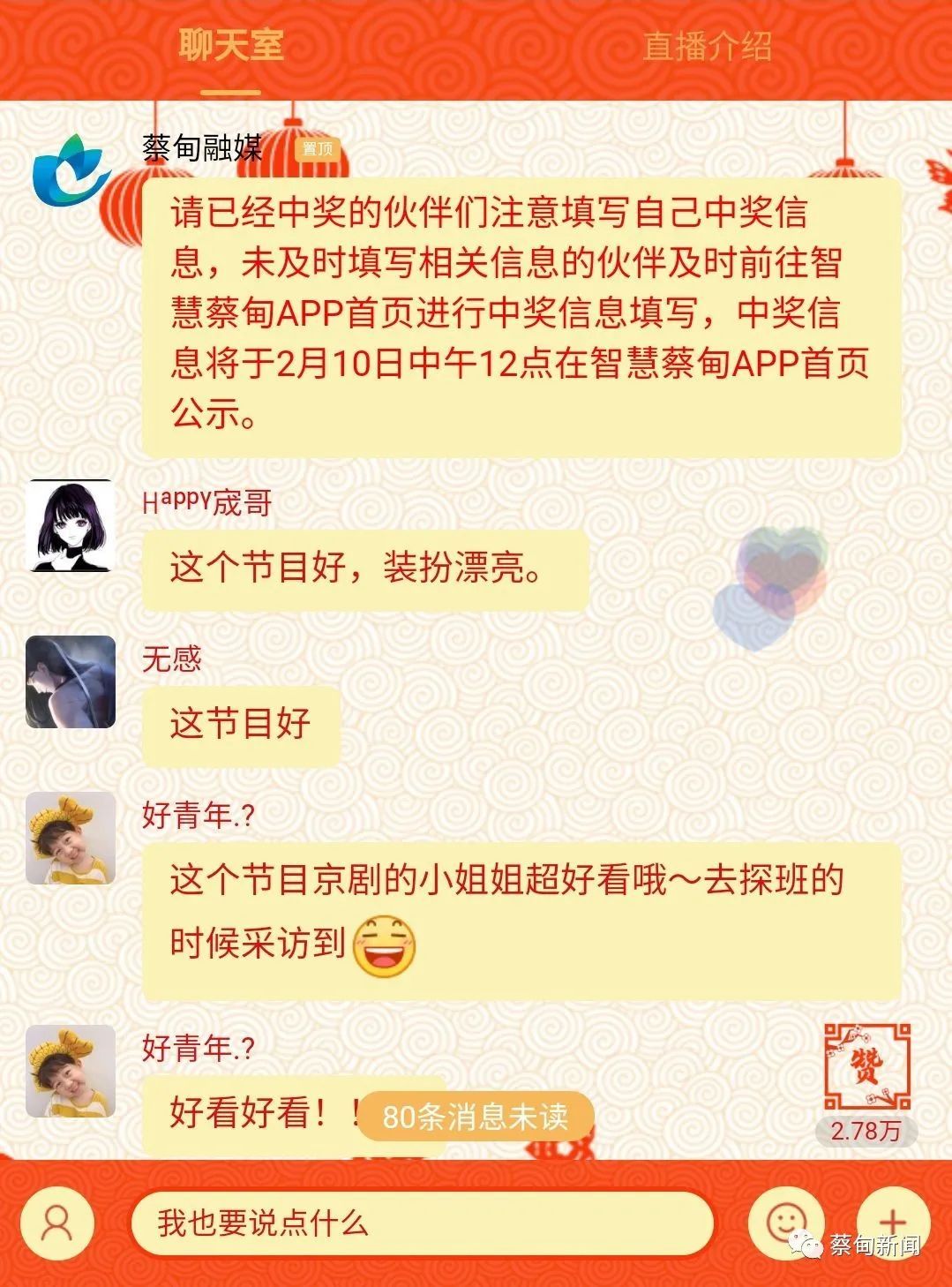Jump to the 80条消息未读 messages
Image resolution: width=952 pixels, height=1287 pixels.
[476, 1117]
